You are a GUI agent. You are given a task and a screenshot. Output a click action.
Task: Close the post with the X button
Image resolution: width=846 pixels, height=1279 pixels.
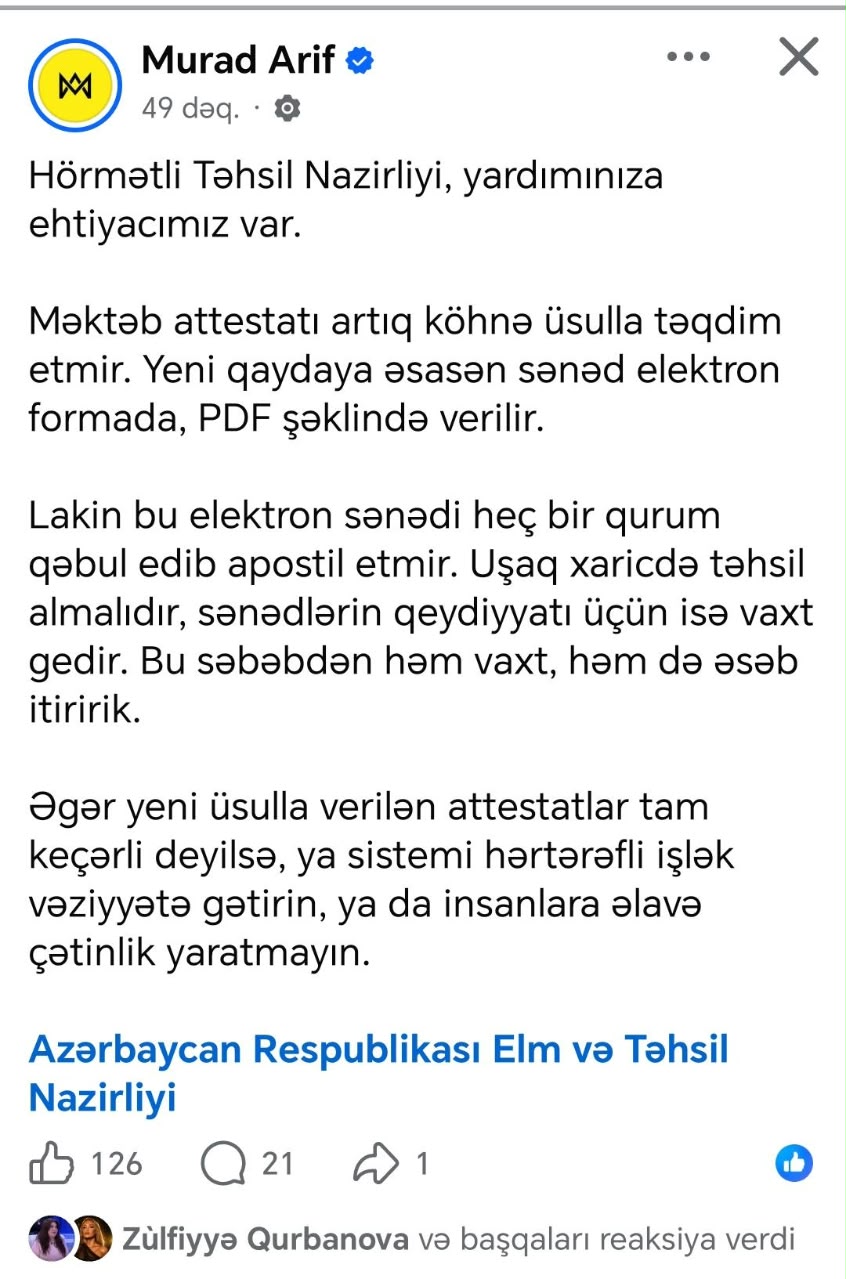[798, 57]
